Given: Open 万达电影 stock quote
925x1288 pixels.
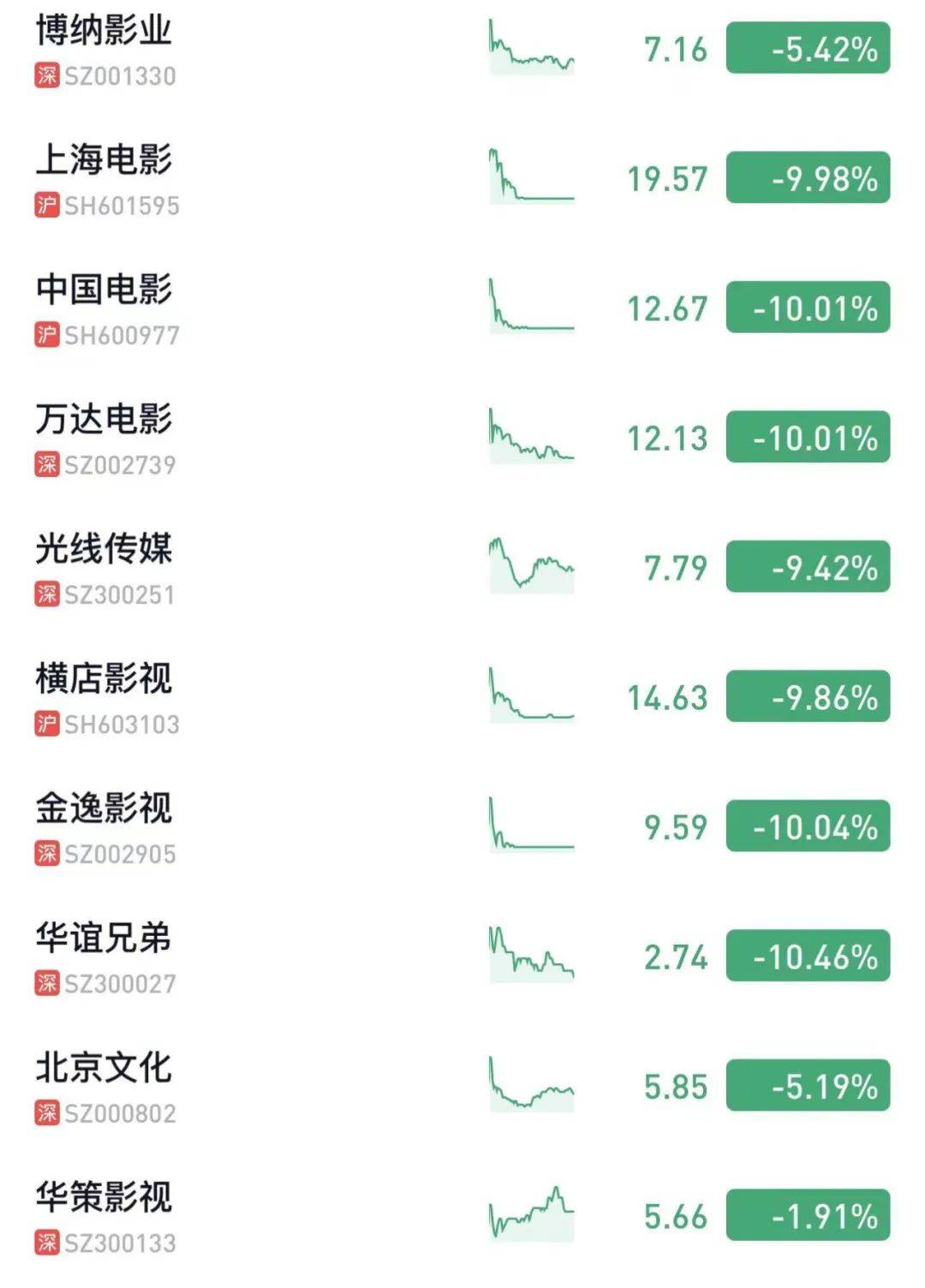Looking at the screenshot, I should tap(104, 420).
